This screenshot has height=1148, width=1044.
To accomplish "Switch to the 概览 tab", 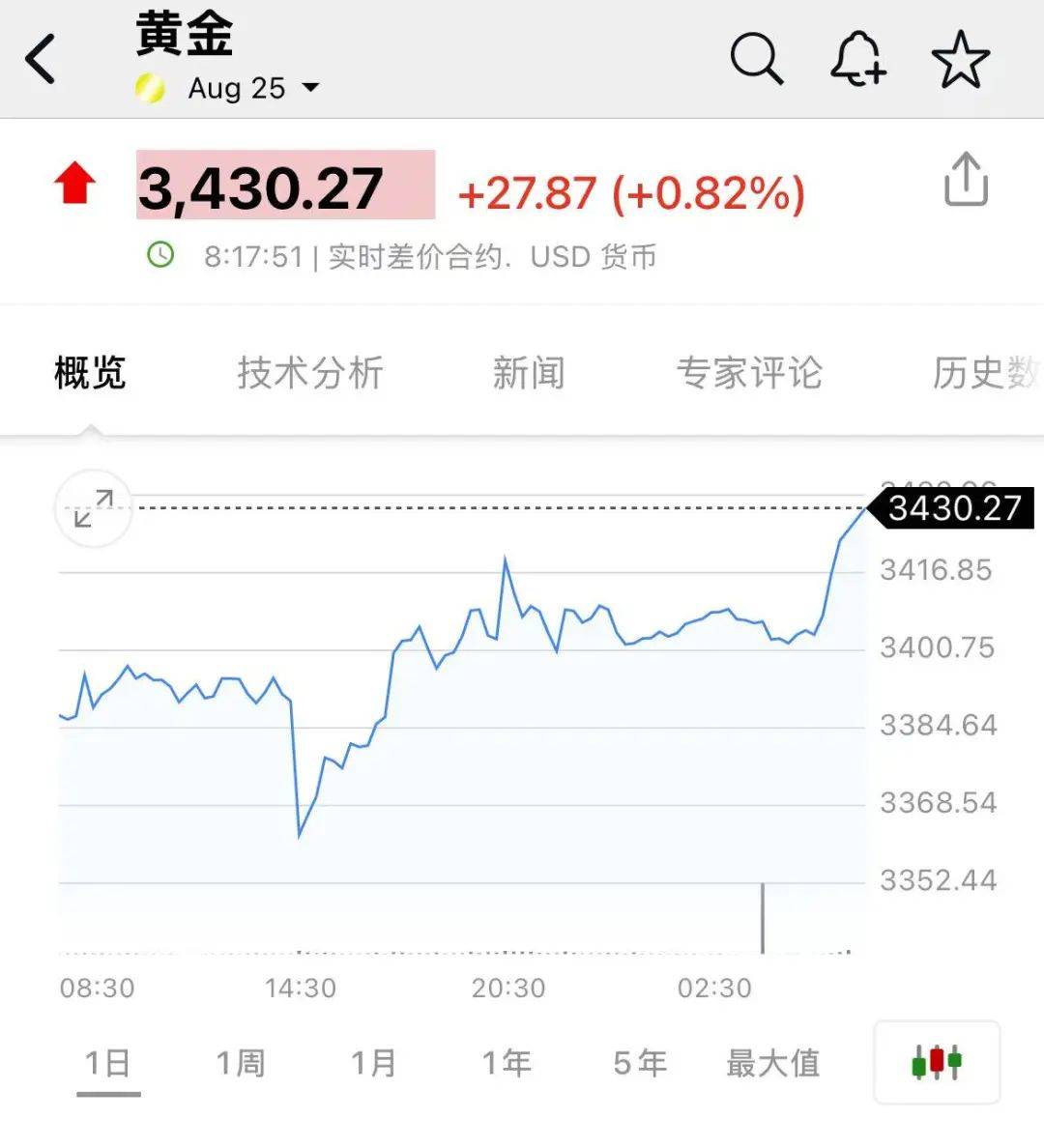I will [90, 373].
